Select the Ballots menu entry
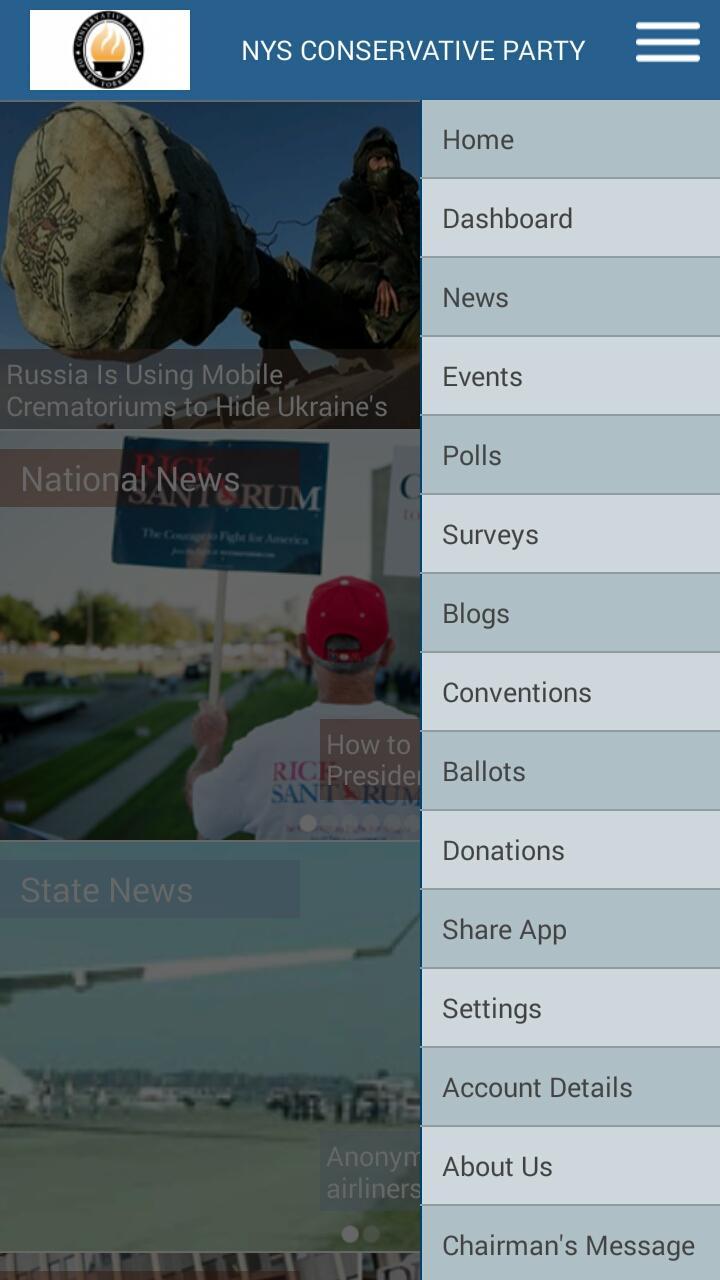Screen dimensions: 720x1280 click(570, 772)
